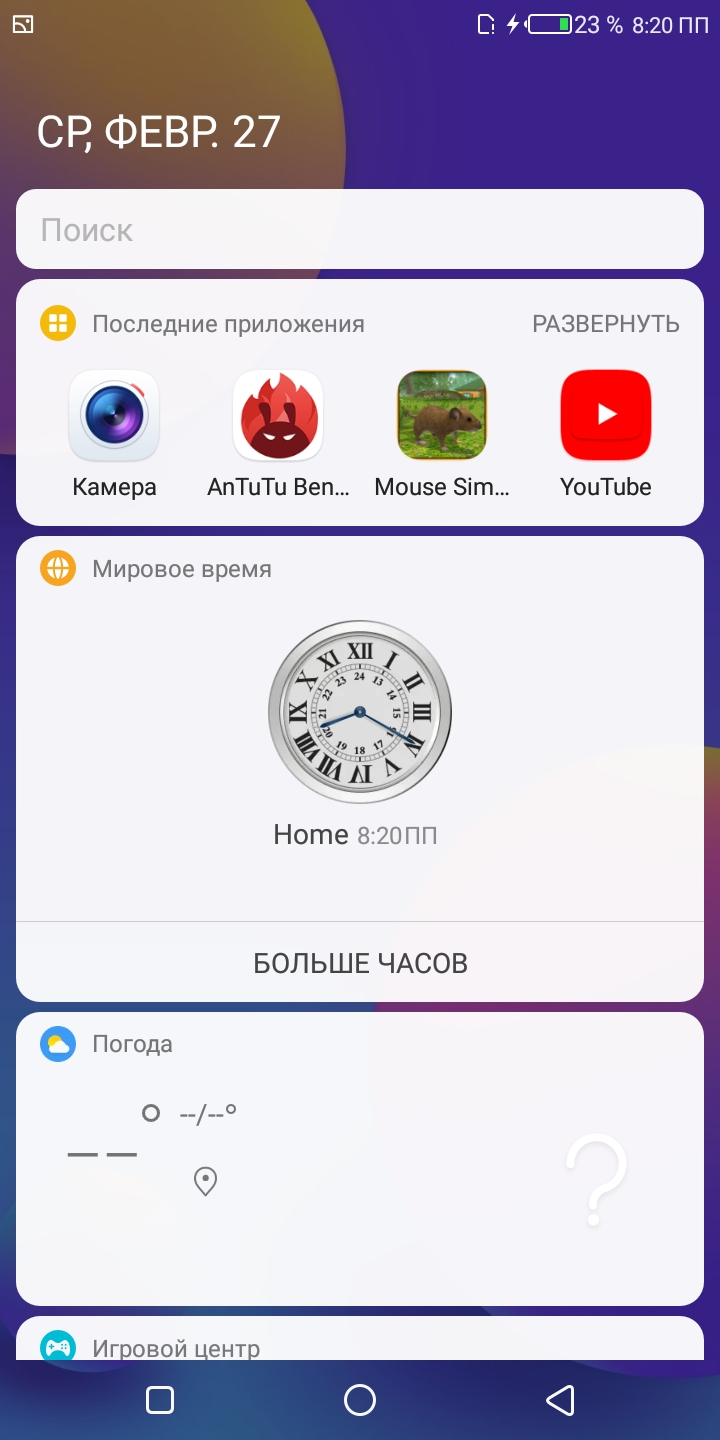The width and height of the screenshot is (720, 1440).
Task: Open the Камера app
Action: click(x=114, y=417)
